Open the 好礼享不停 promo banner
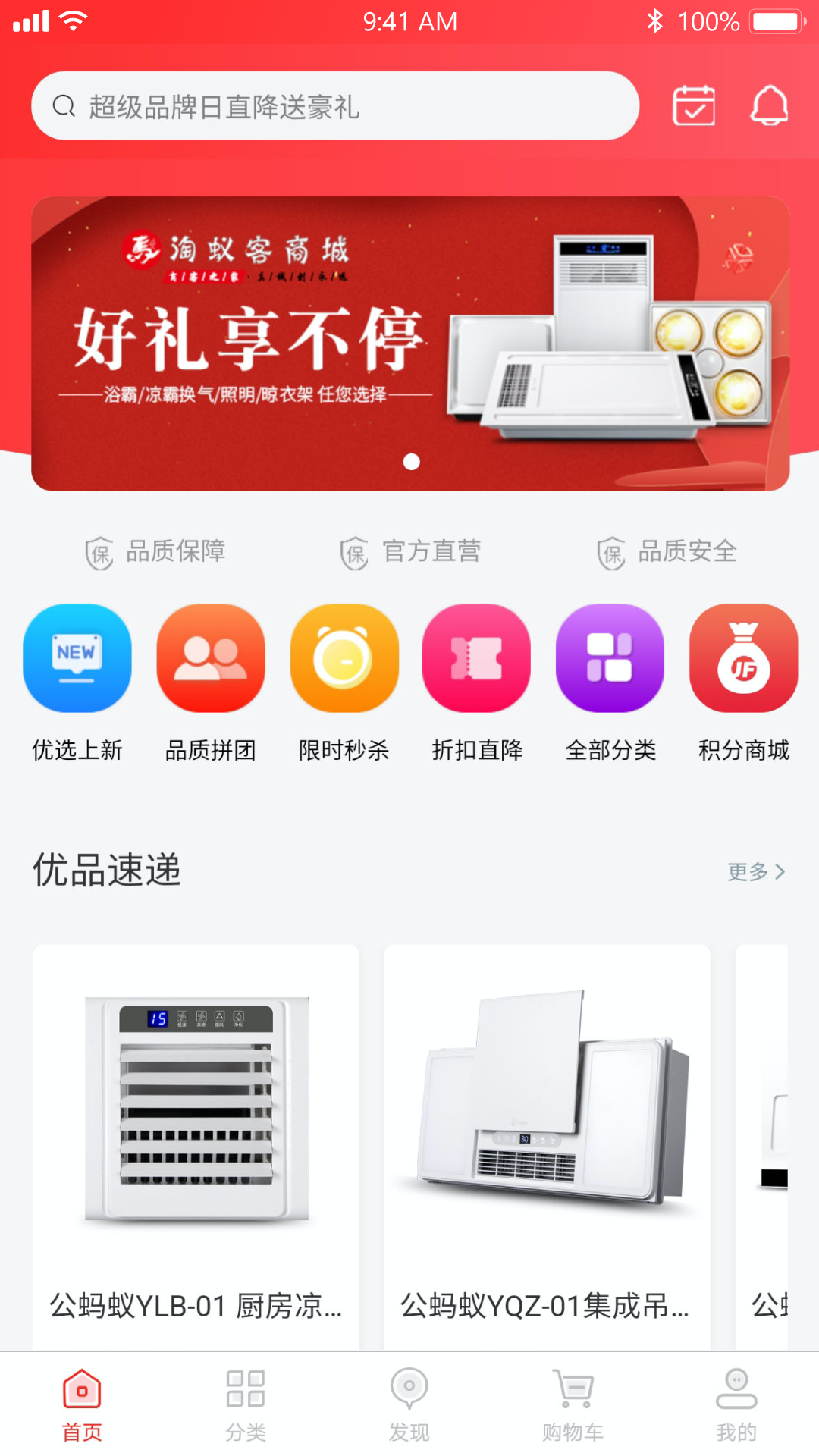The height and width of the screenshot is (1456, 819). tap(409, 343)
